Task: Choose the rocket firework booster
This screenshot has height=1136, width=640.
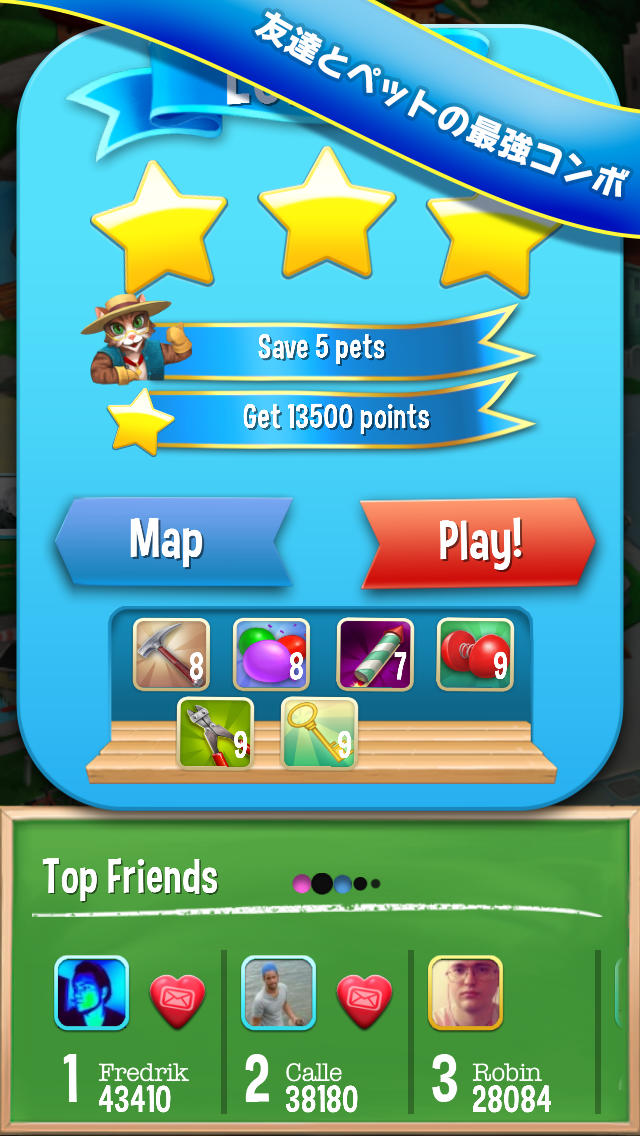Action: 374,655
